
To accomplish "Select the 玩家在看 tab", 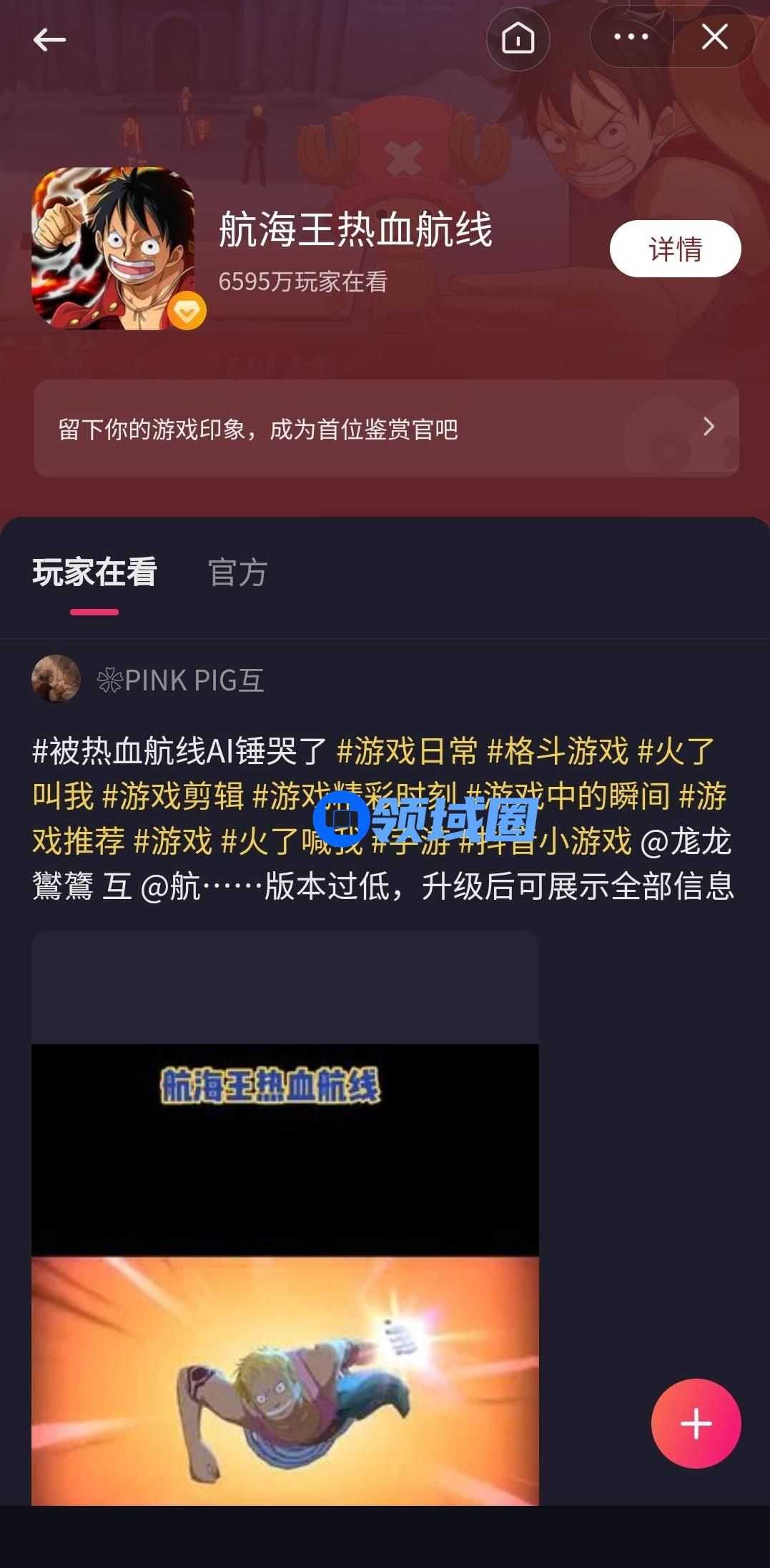I will pos(94,573).
